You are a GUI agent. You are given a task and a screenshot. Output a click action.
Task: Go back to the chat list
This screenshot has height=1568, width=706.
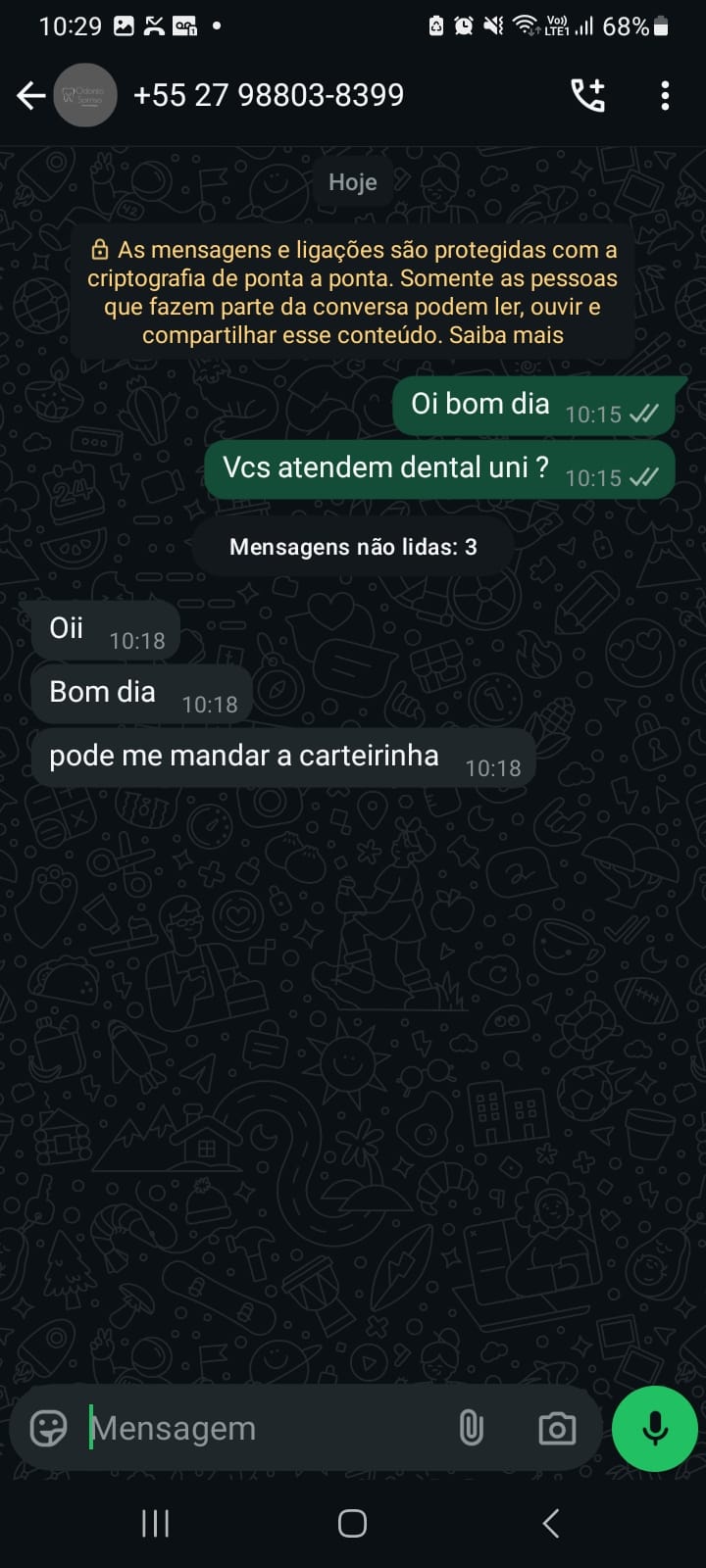tap(30, 95)
